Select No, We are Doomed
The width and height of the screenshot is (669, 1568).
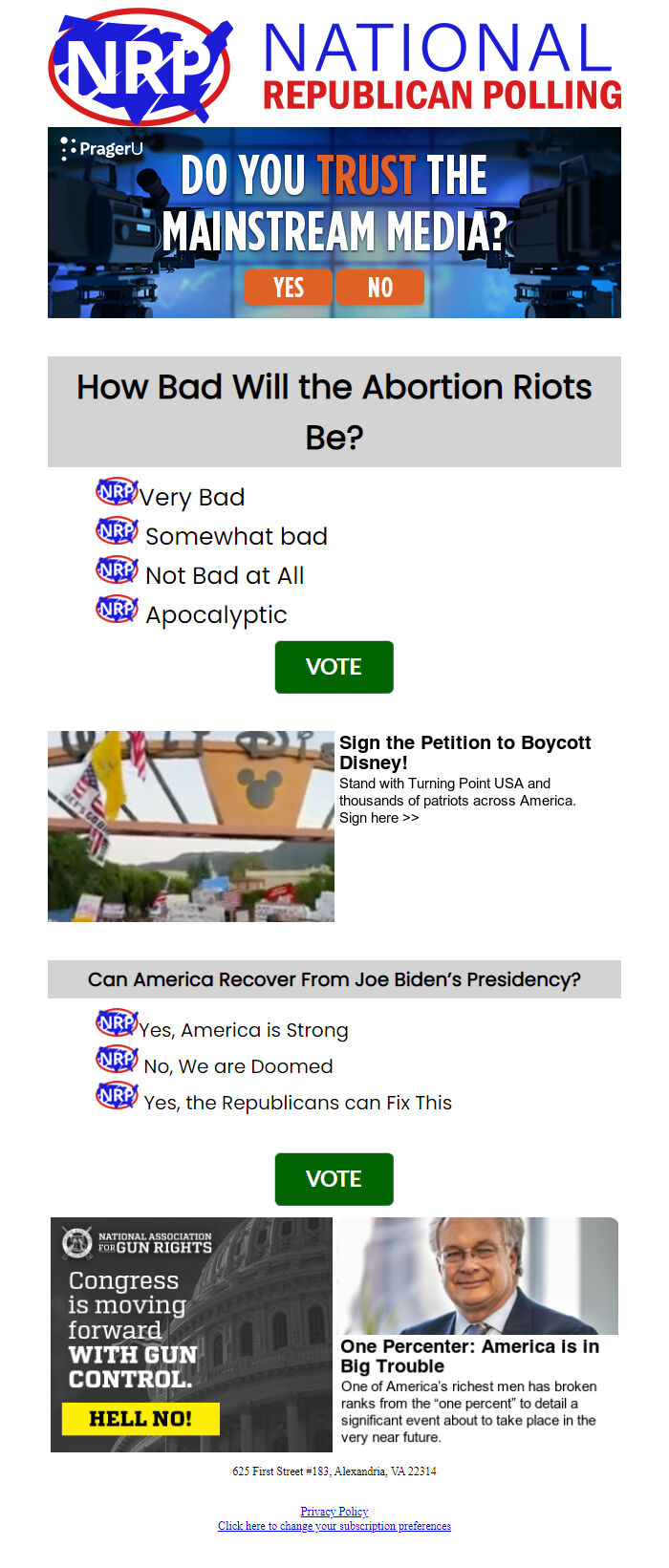[x=237, y=1066]
